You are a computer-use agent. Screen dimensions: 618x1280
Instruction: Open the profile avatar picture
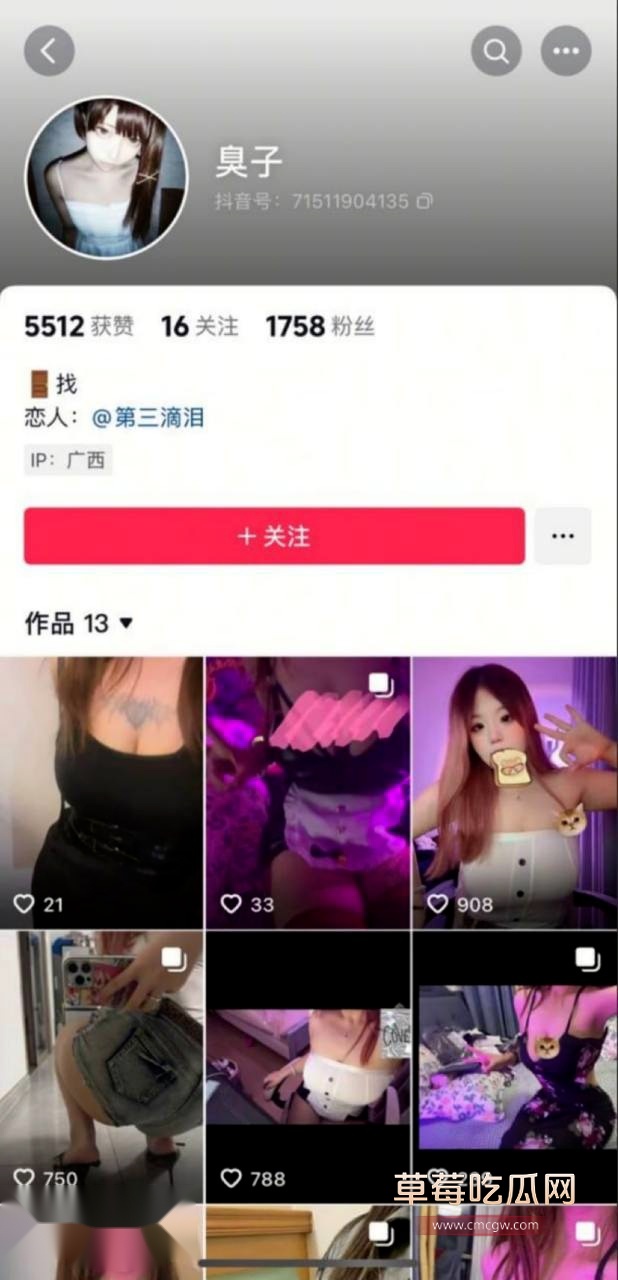[106, 178]
